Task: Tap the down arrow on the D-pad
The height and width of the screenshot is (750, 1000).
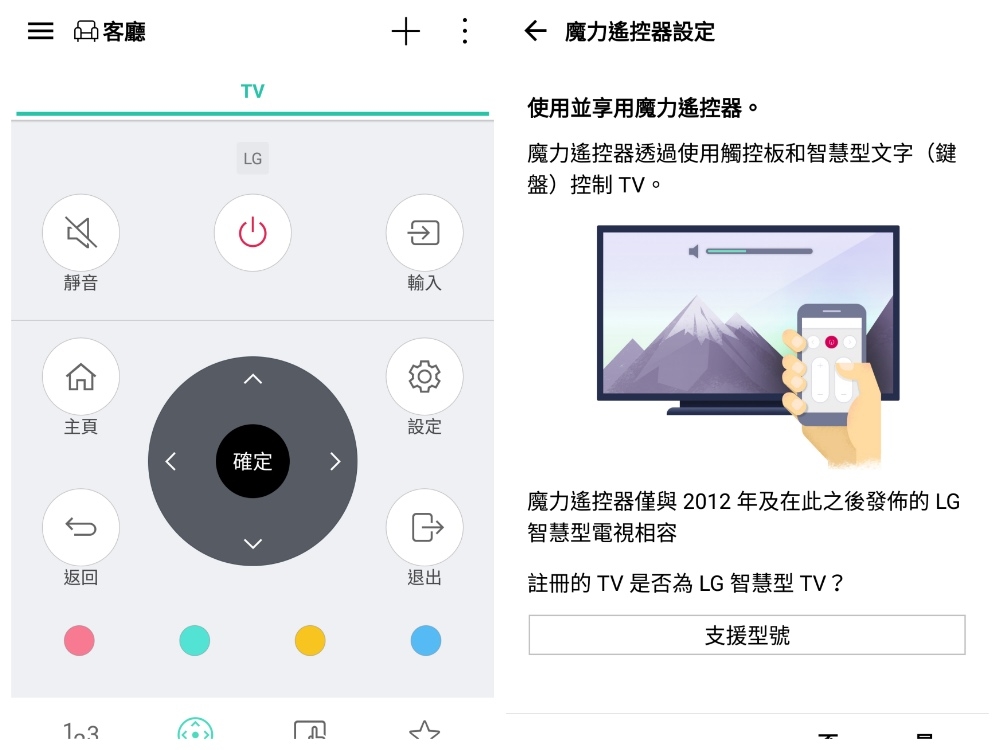Action: [x=253, y=544]
